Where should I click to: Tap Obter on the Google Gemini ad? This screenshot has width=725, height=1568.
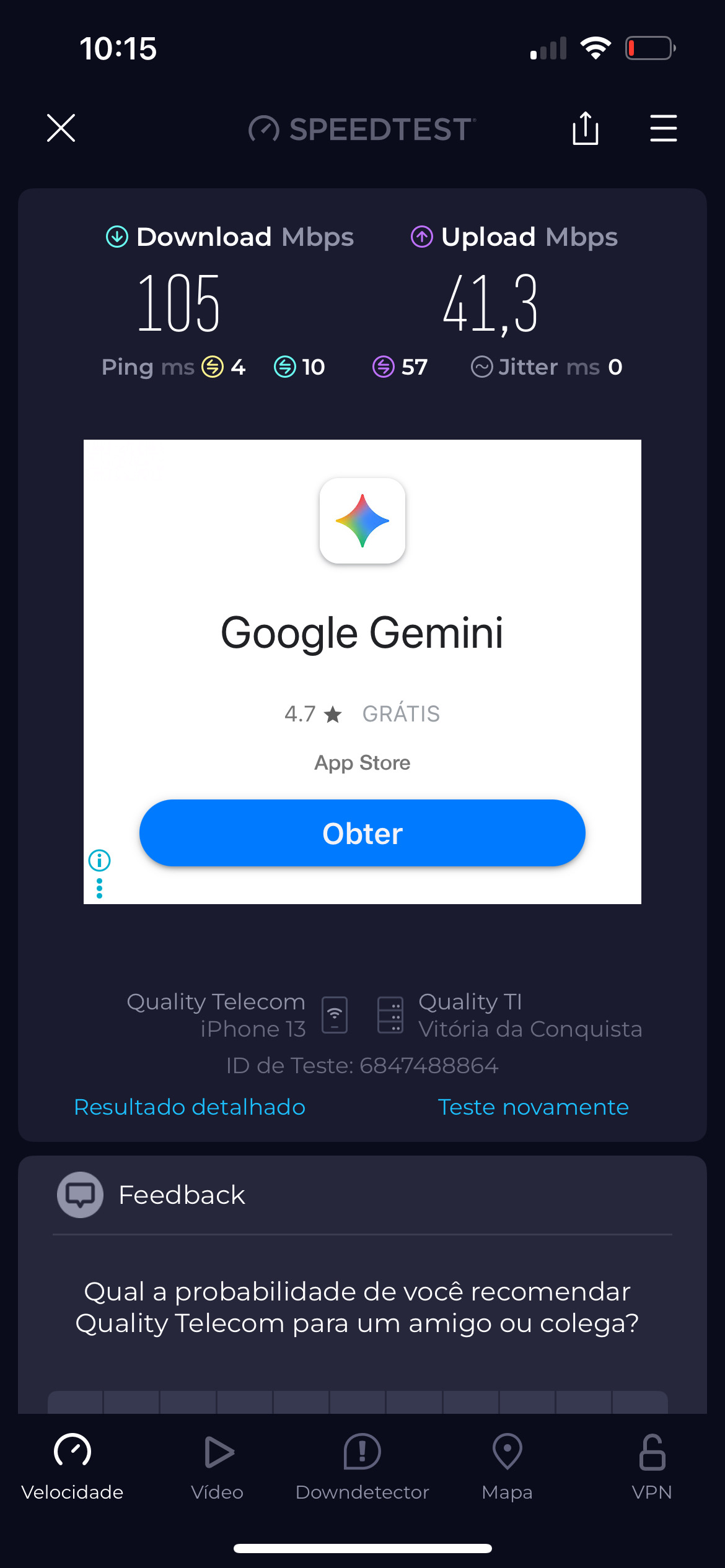pyautogui.click(x=362, y=833)
